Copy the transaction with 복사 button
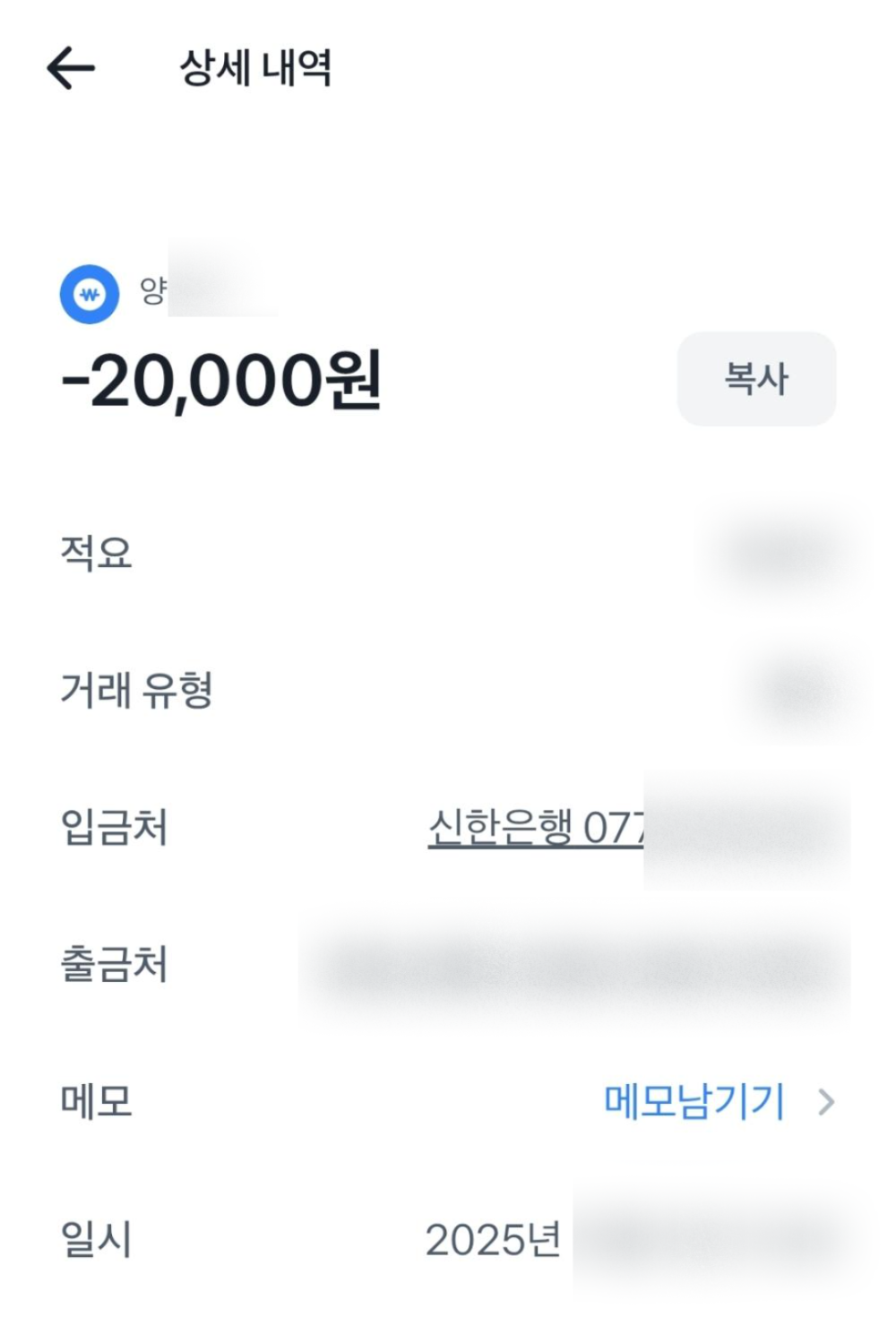 pos(756,379)
